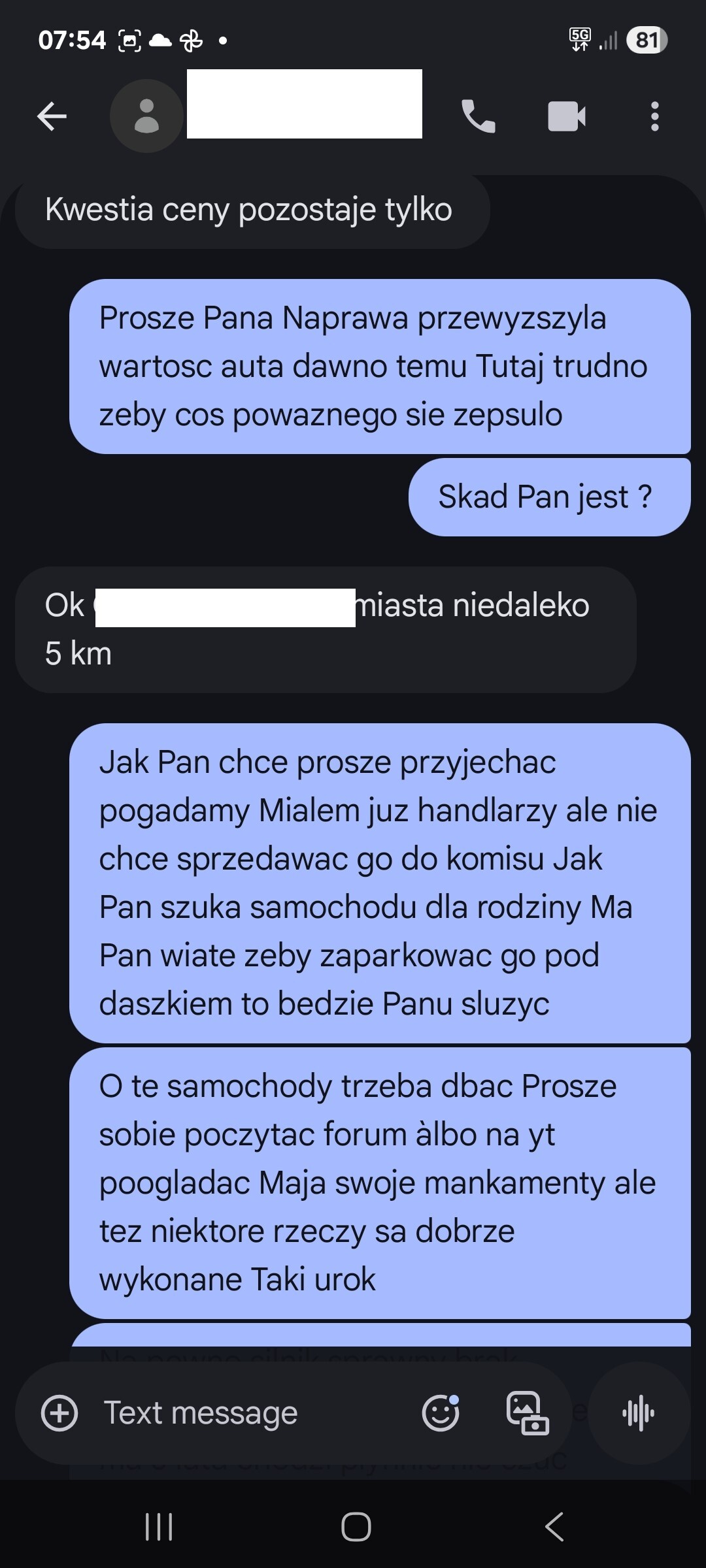Viewport: 706px width, 1568px height.
Task: Start a voice call with this contact
Action: (479, 116)
